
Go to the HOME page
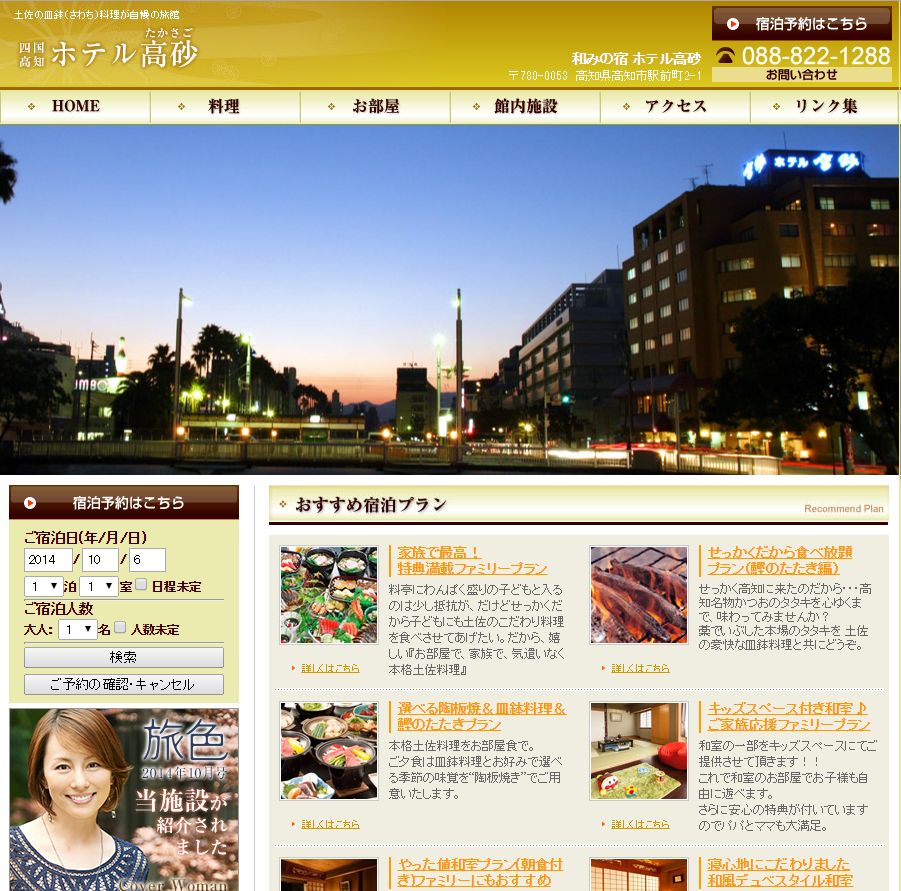pyautogui.click(x=75, y=106)
